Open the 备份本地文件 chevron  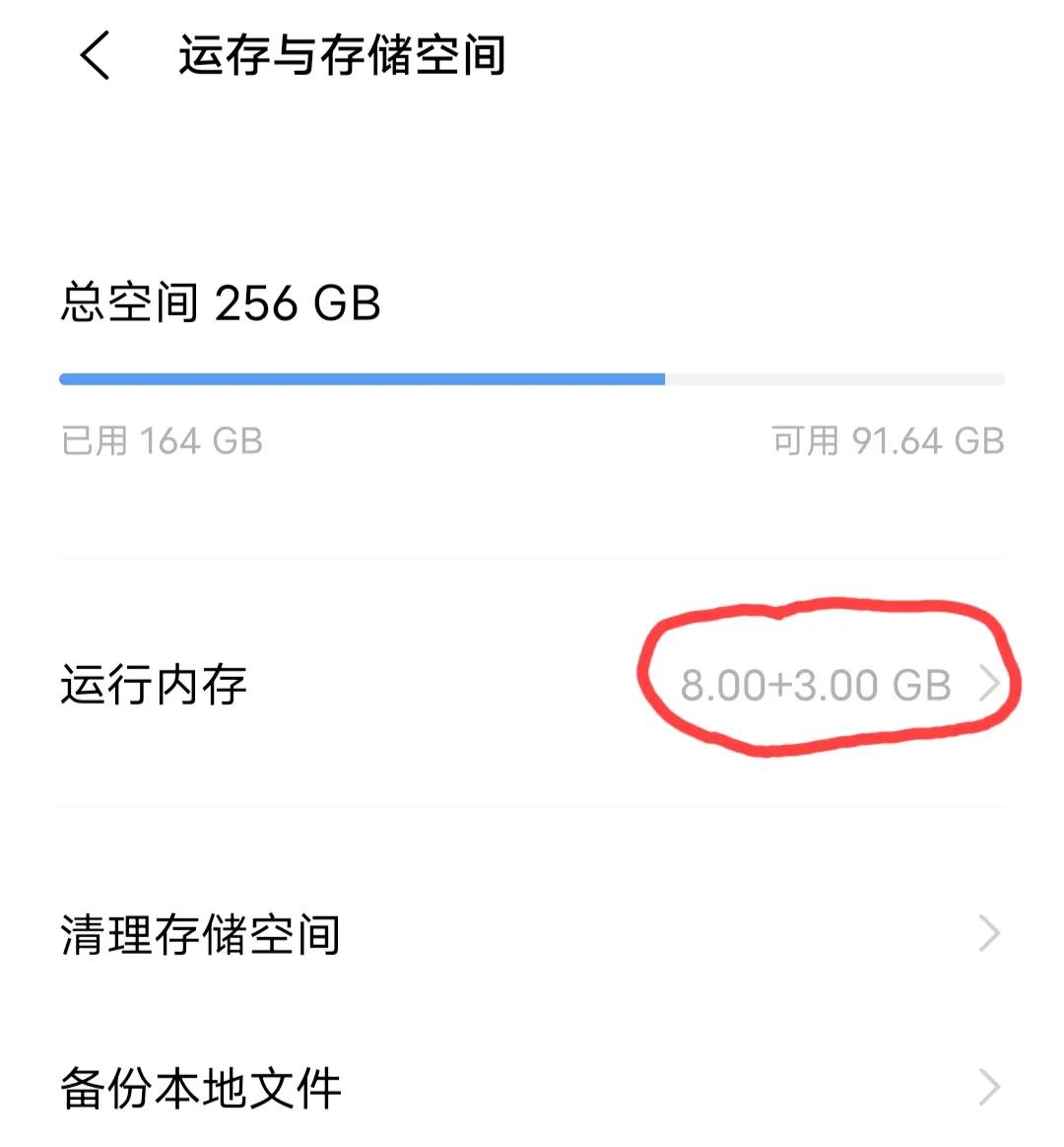988,1087
